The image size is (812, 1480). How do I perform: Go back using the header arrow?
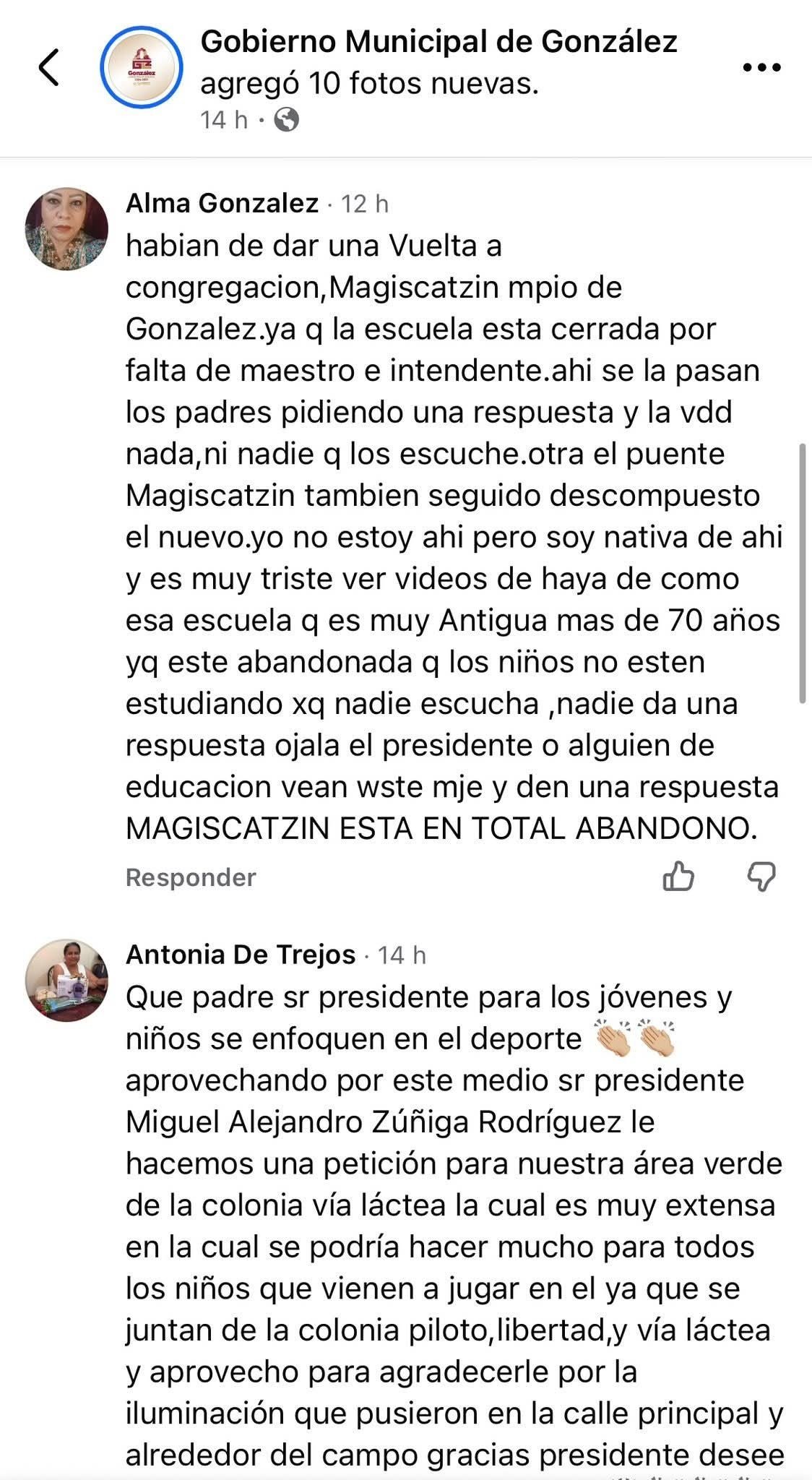coord(48,68)
